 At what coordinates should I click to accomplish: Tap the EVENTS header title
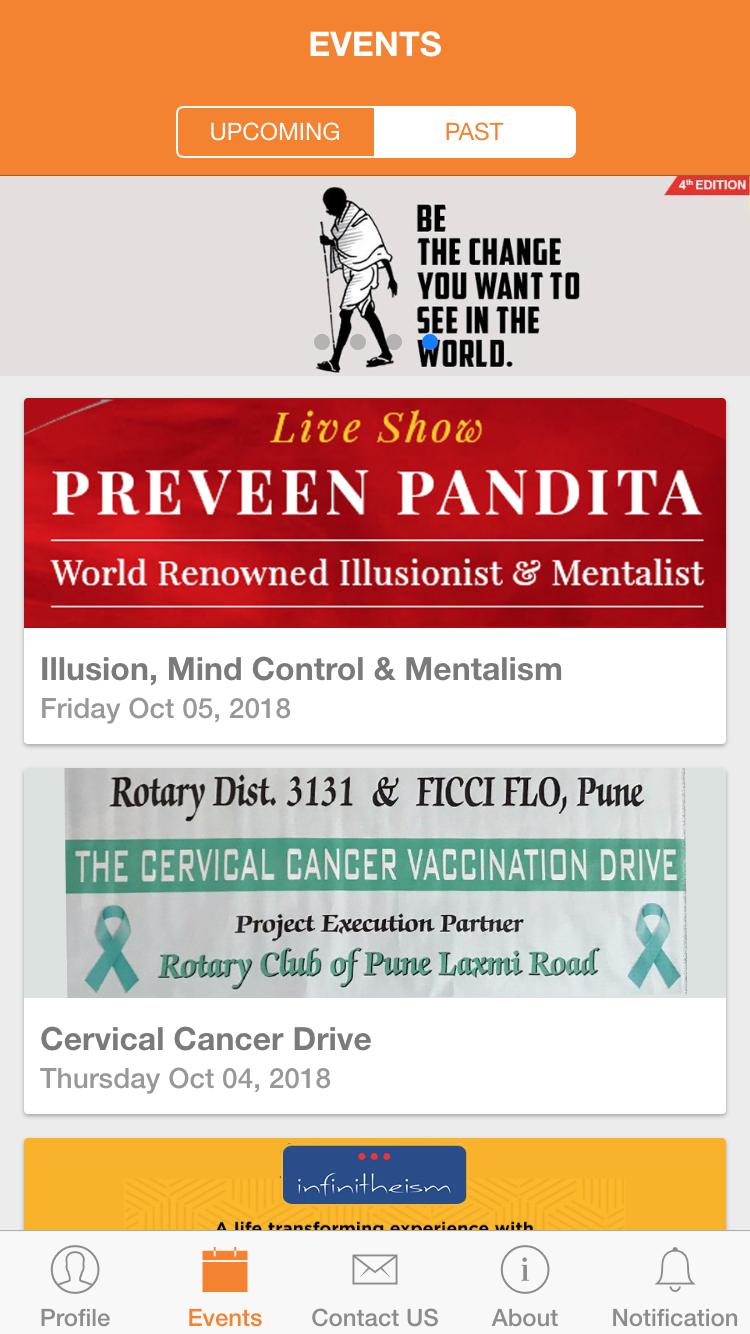[x=375, y=44]
